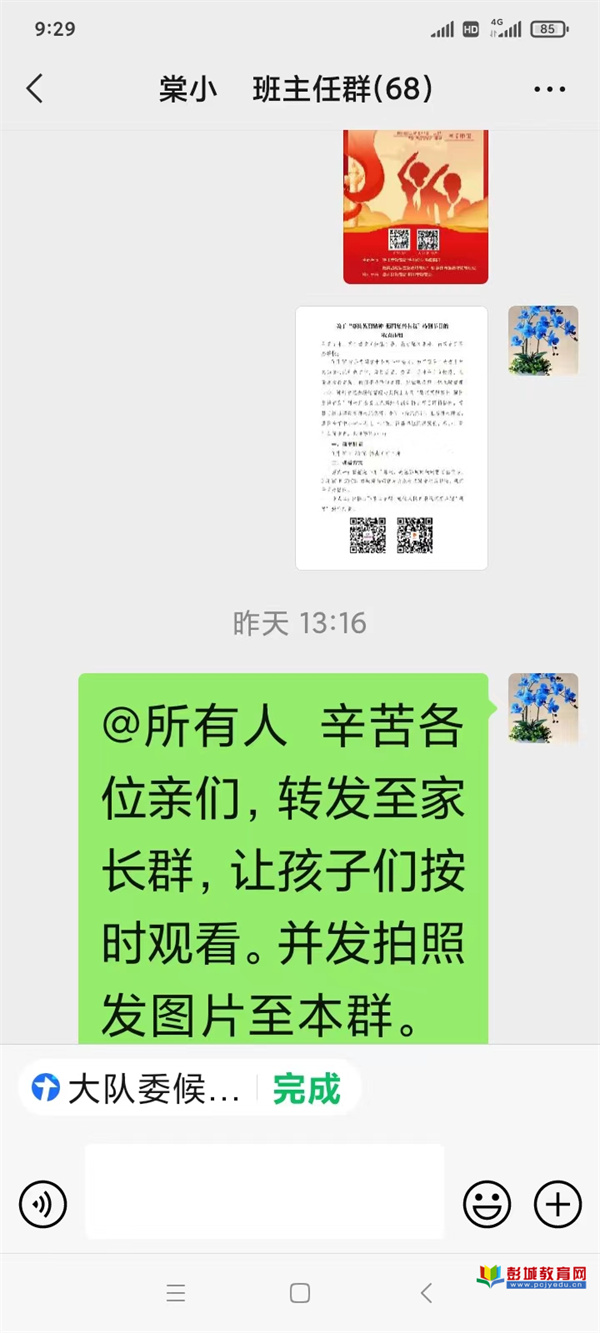View the blue orchid avatar beside the document image

point(543,341)
